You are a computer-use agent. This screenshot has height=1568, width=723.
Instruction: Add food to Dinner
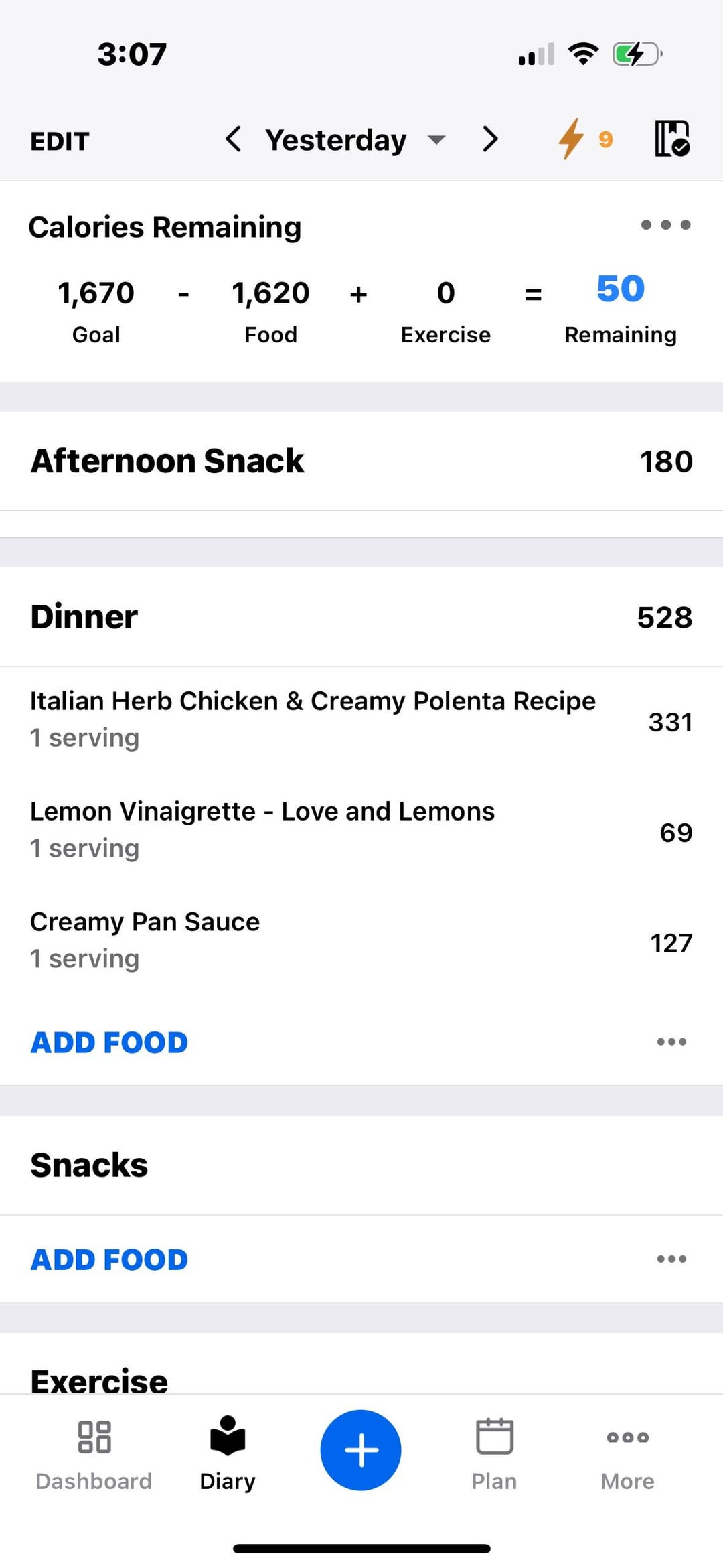pyautogui.click(x=109, y=1042)
